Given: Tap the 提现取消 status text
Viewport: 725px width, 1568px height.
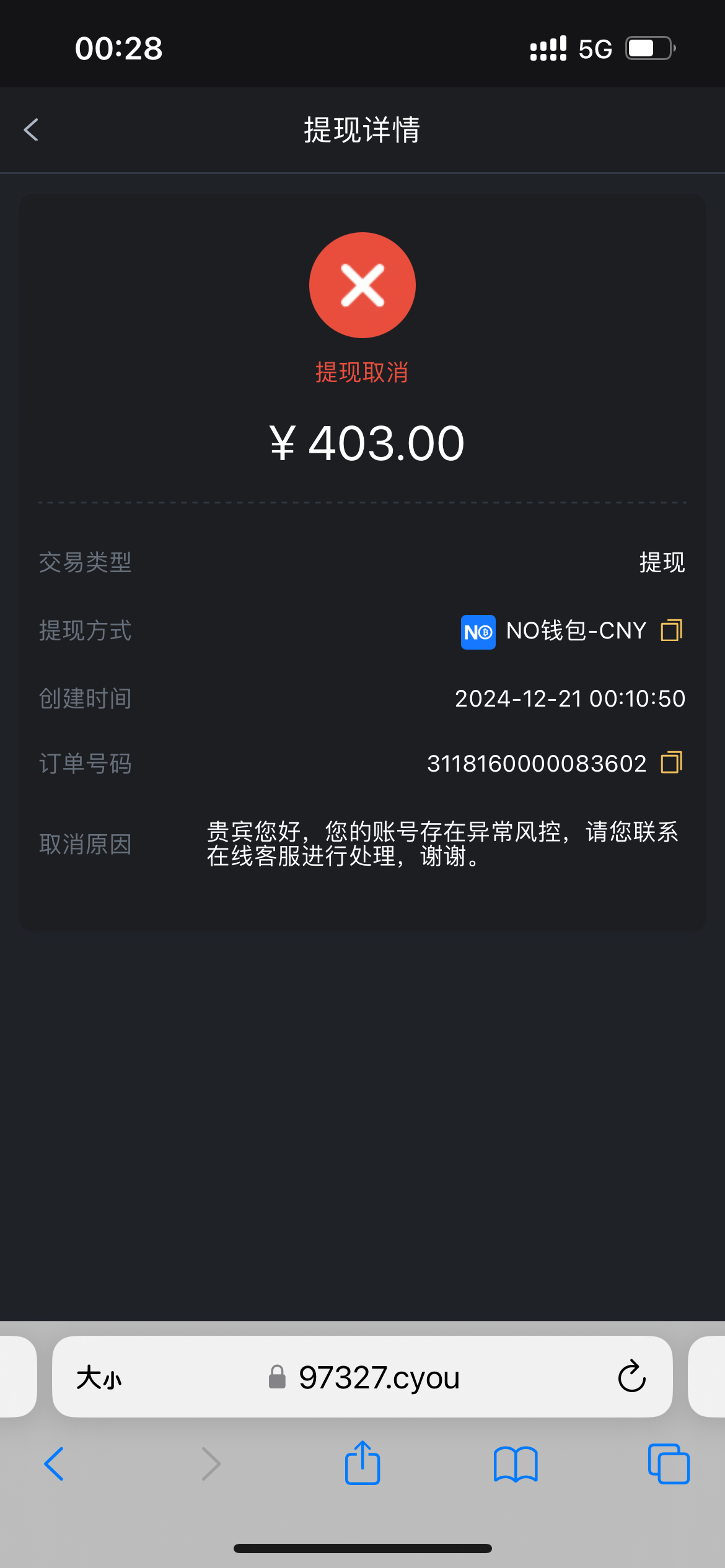Looking at the screenshot, I should (x=362, y=372).
